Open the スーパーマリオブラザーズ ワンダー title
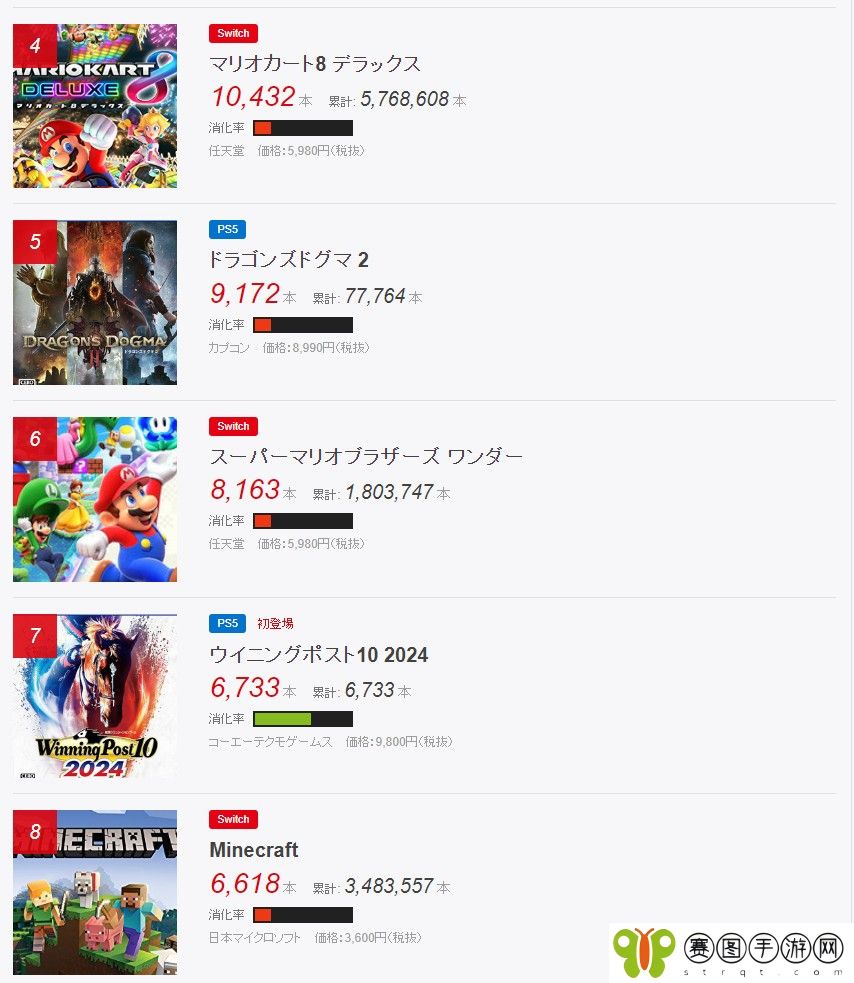The width and height of the screenshot is (854, 983). click(366, 457)
